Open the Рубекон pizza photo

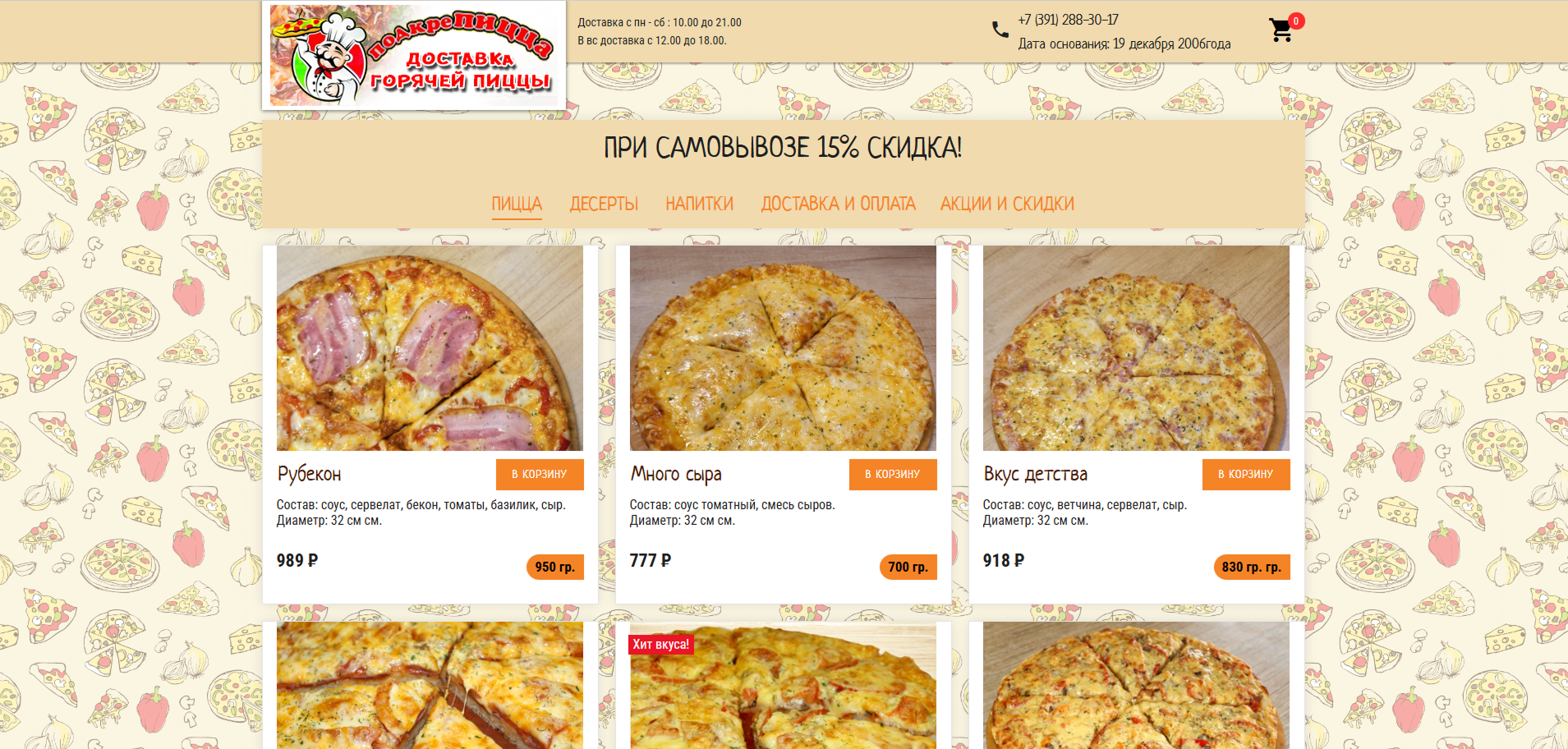(430, 348)
